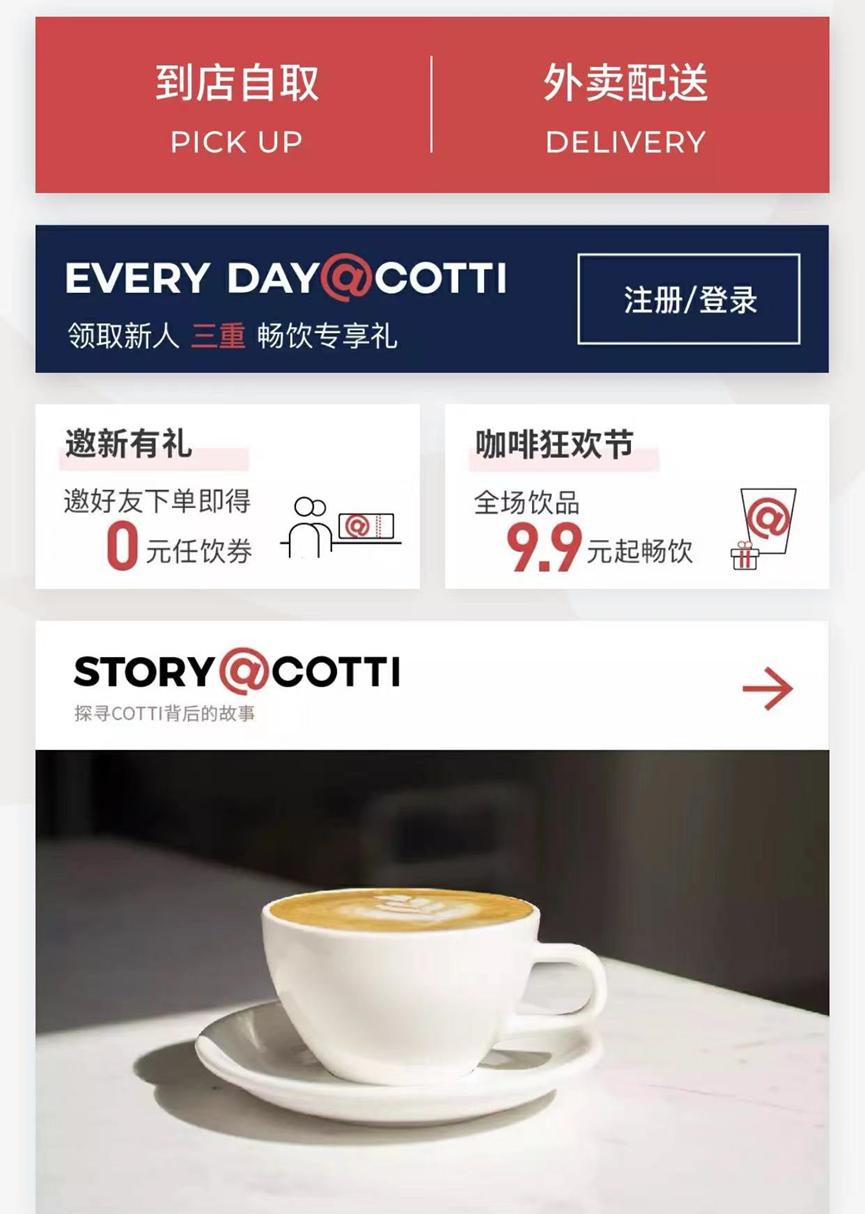
Task: Open Story@Cotti with the red arrow
Action: [767, 689]
